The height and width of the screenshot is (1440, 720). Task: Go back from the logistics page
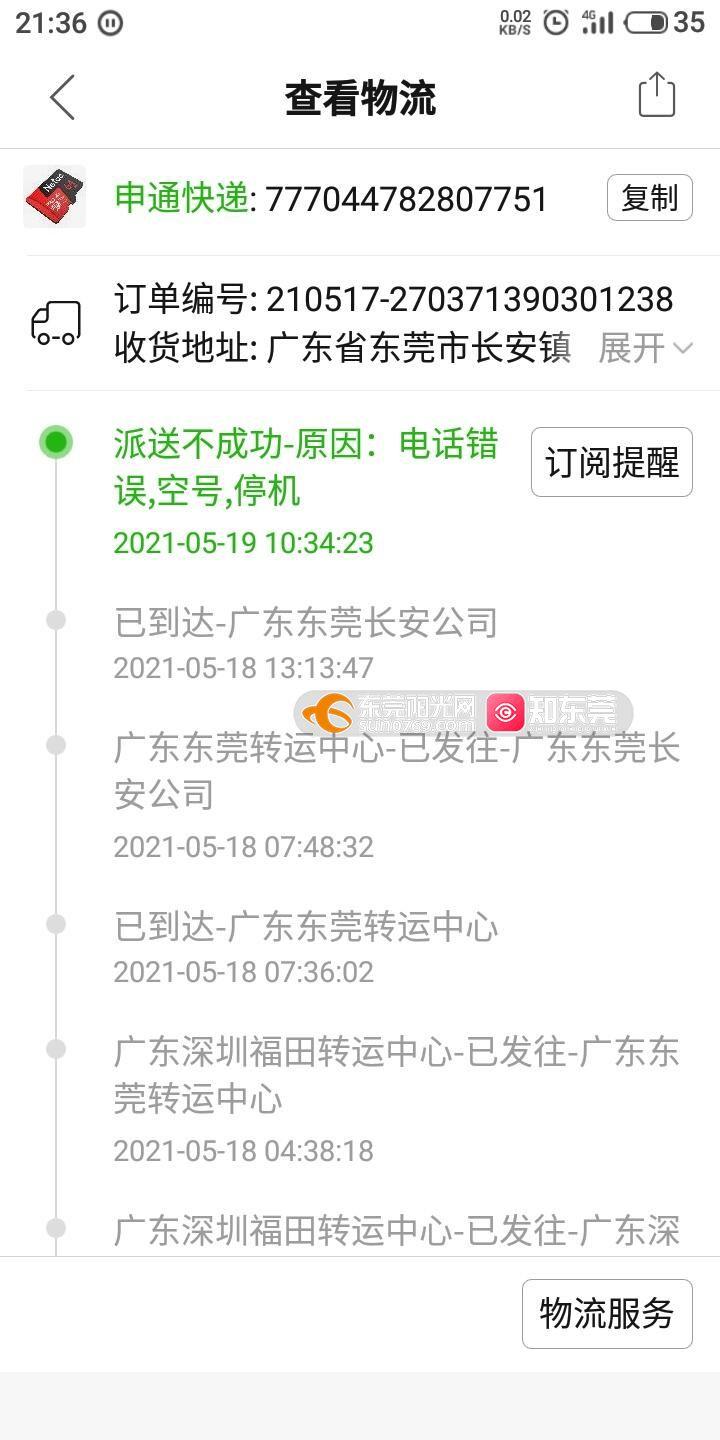[62, 97]
